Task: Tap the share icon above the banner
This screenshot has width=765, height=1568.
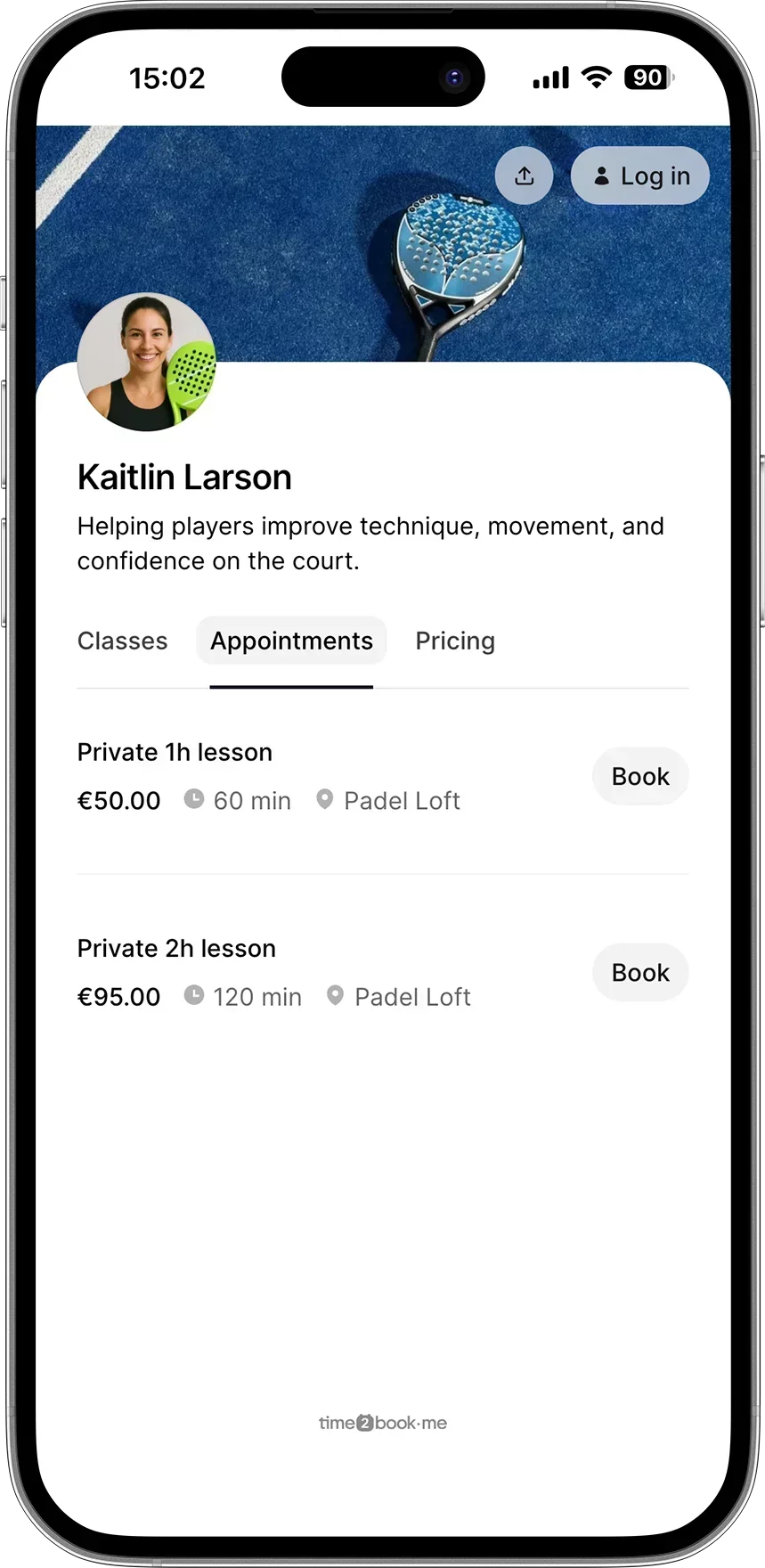Action: coord(524,176)
